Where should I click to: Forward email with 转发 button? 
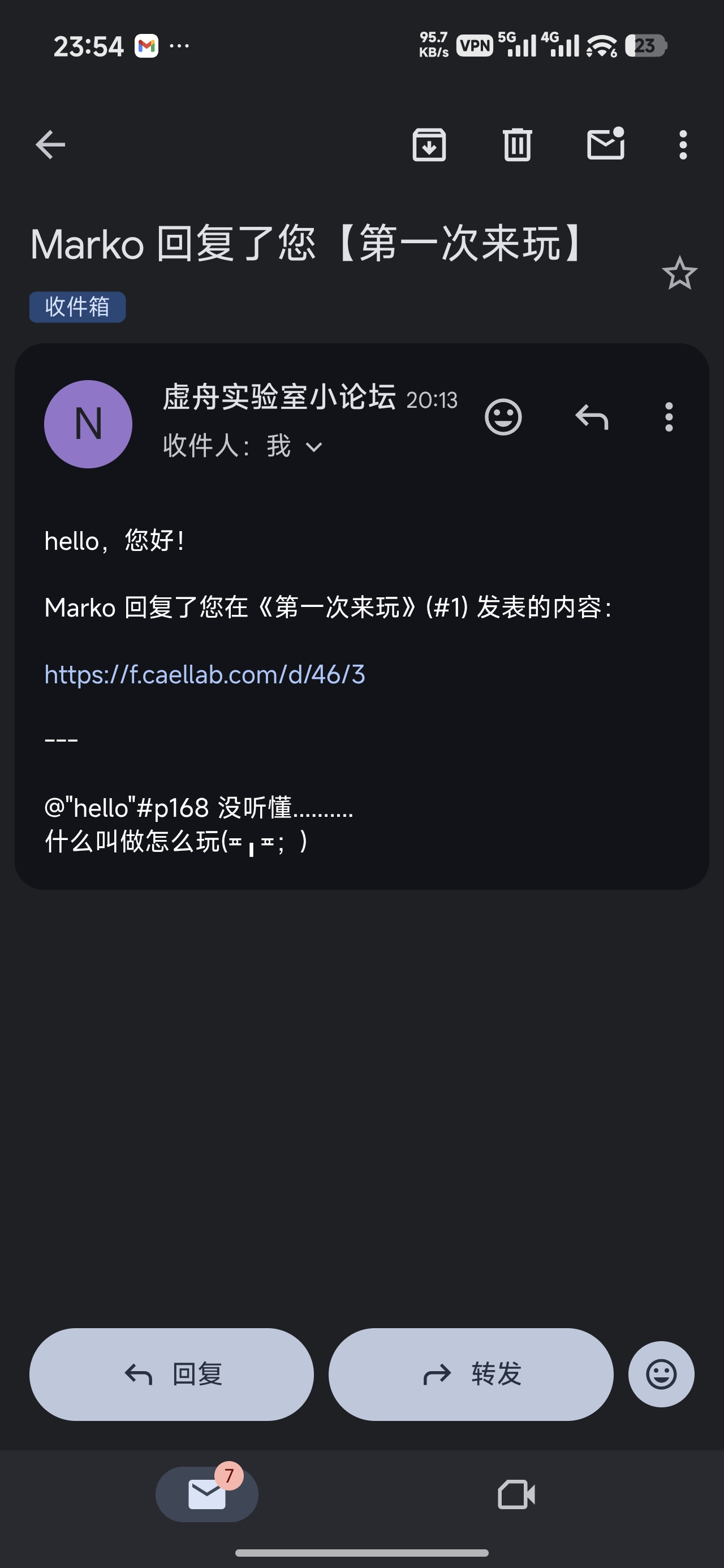tap(471, 1374)
